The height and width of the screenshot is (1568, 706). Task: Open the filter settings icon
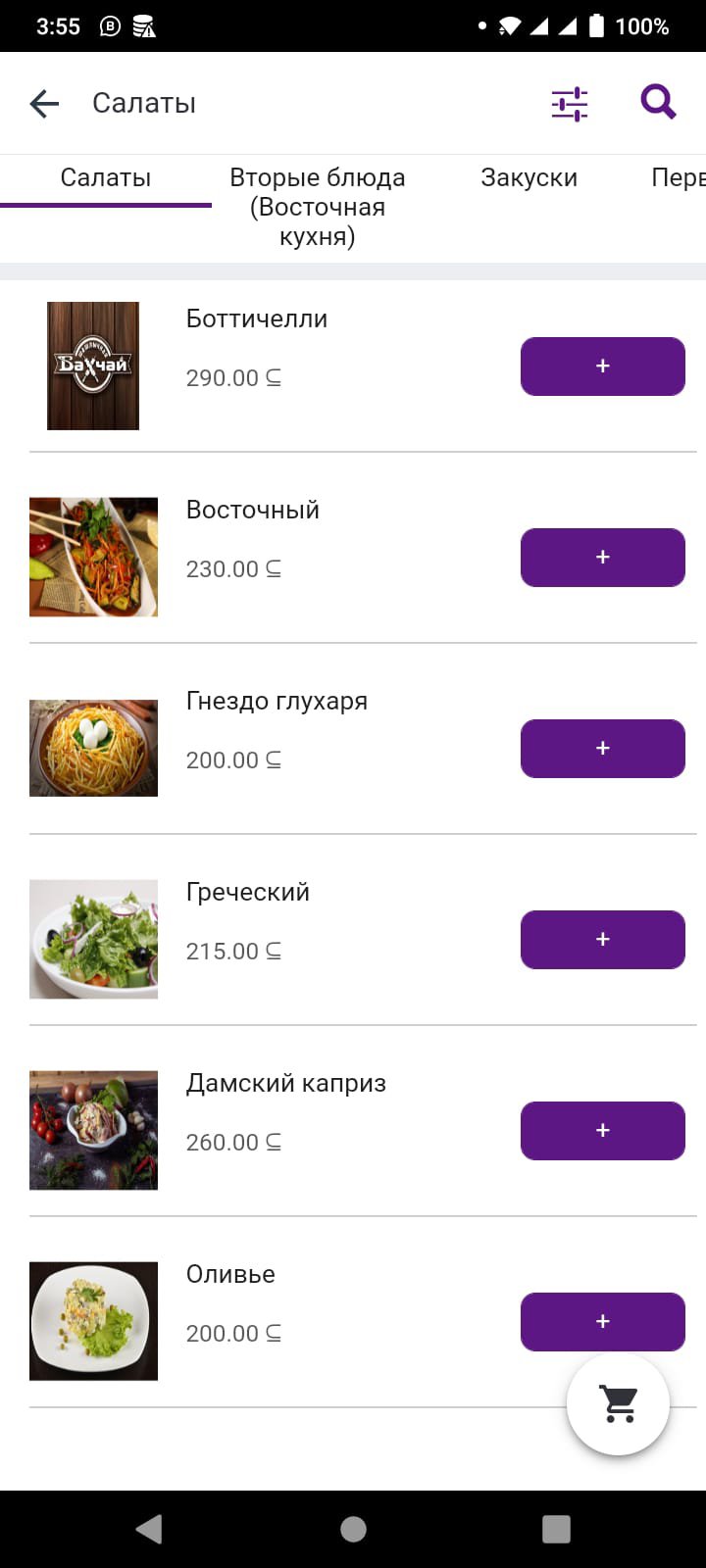click(569, 103)
